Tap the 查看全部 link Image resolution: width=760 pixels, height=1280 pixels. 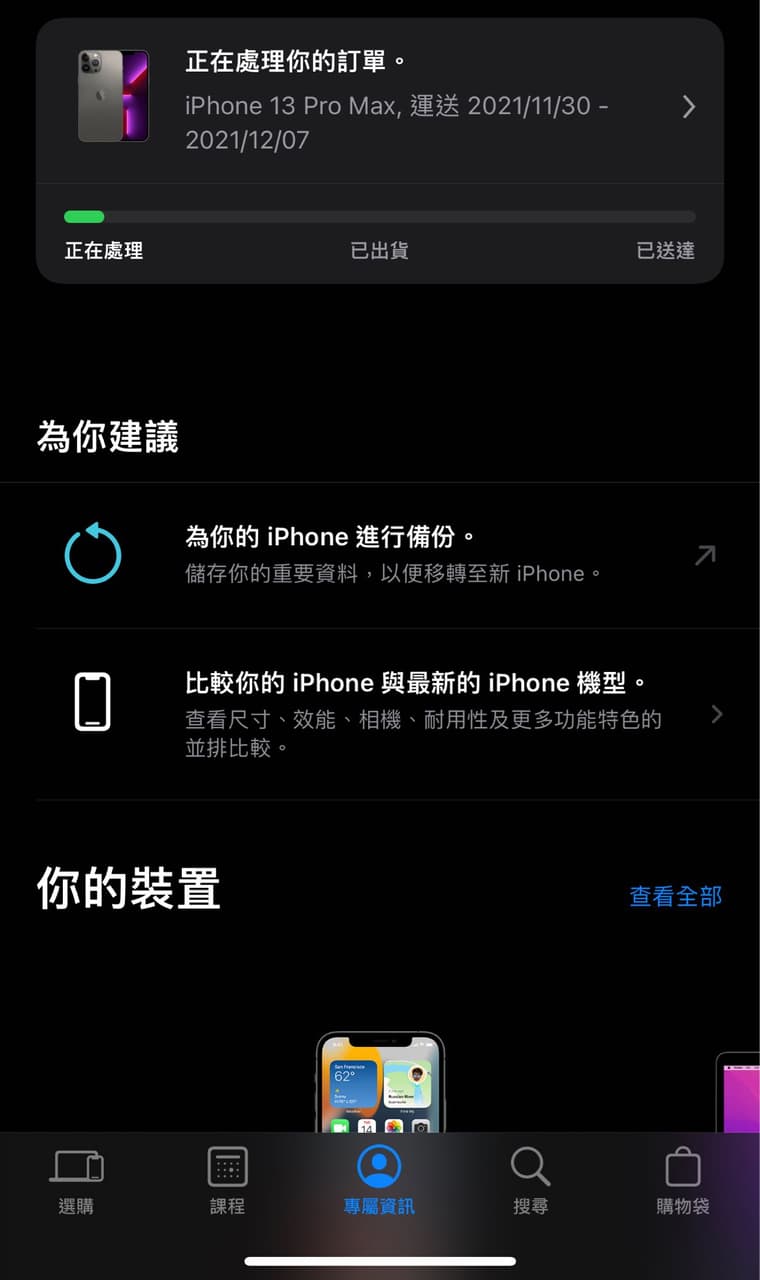click(x=675, y=897)
